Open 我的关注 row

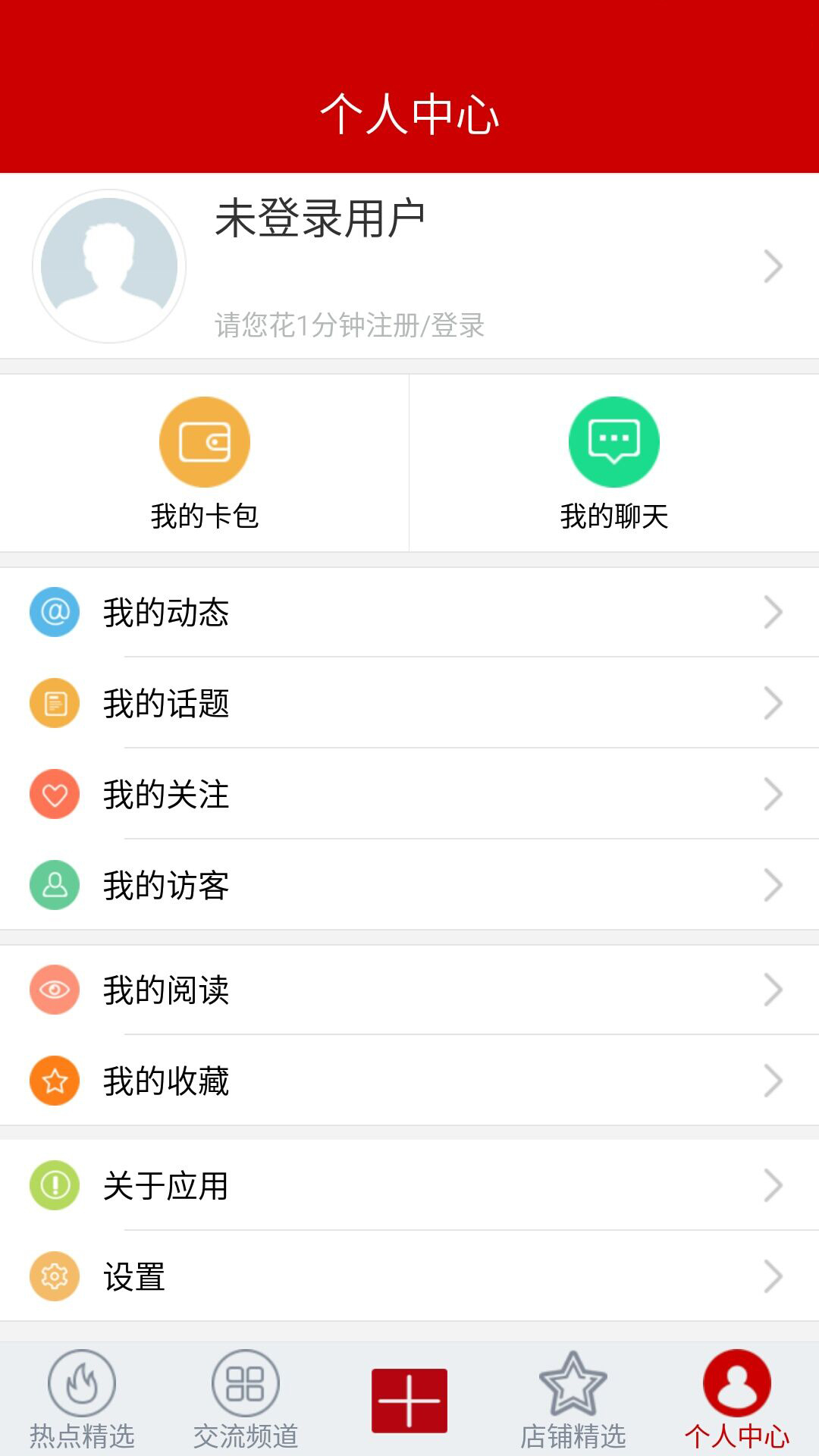pyautogui.click(x=409, y=794)
